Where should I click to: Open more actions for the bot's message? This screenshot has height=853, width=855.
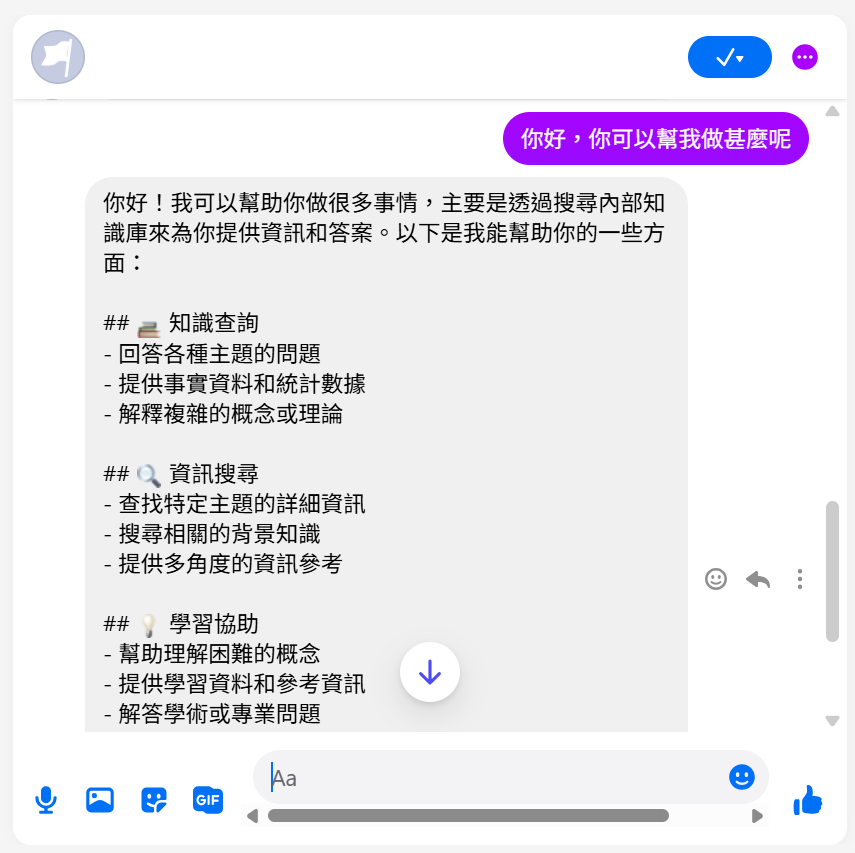click(x=799, y=579)
